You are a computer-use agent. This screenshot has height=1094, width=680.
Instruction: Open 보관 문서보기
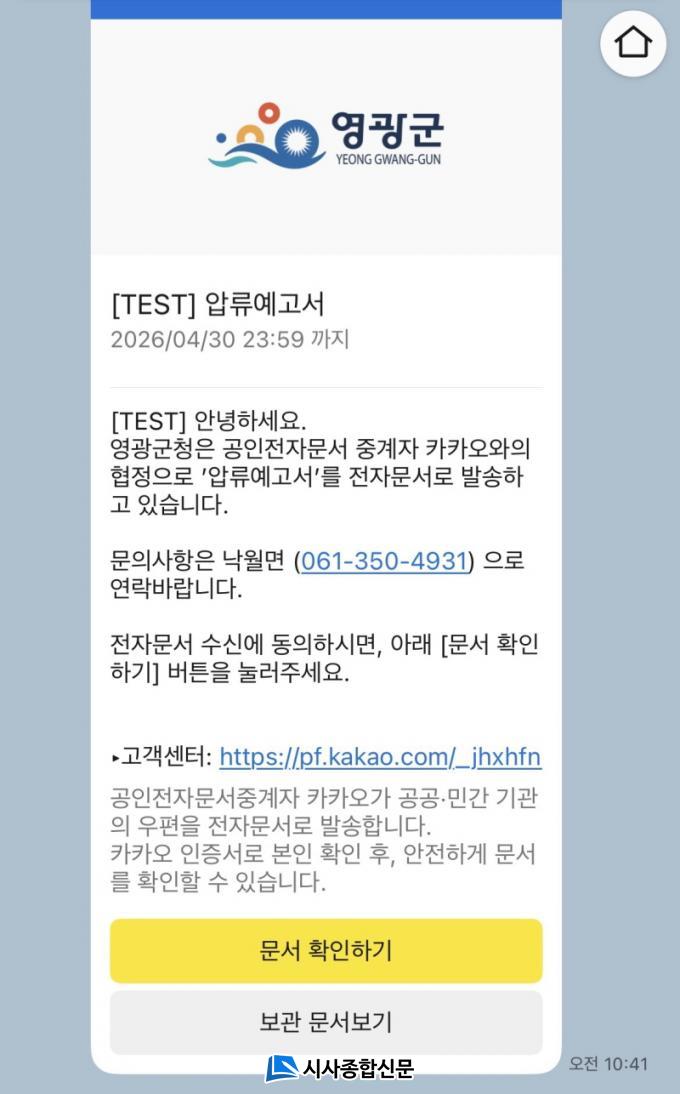[x=326, y=1022]
